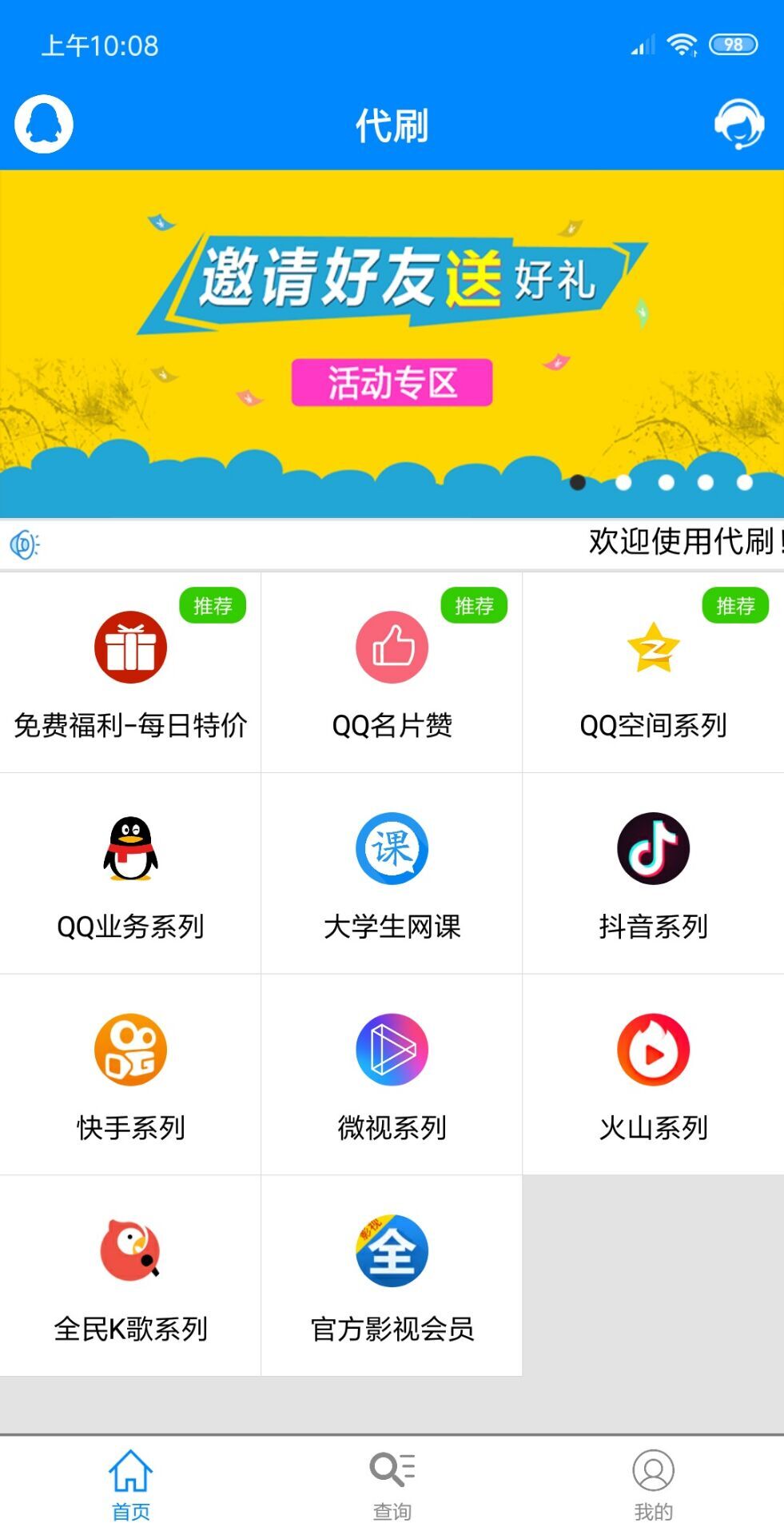Tap the pink 活动专区 banner button
Screen dimensions: 784x1535
(391, 381)
